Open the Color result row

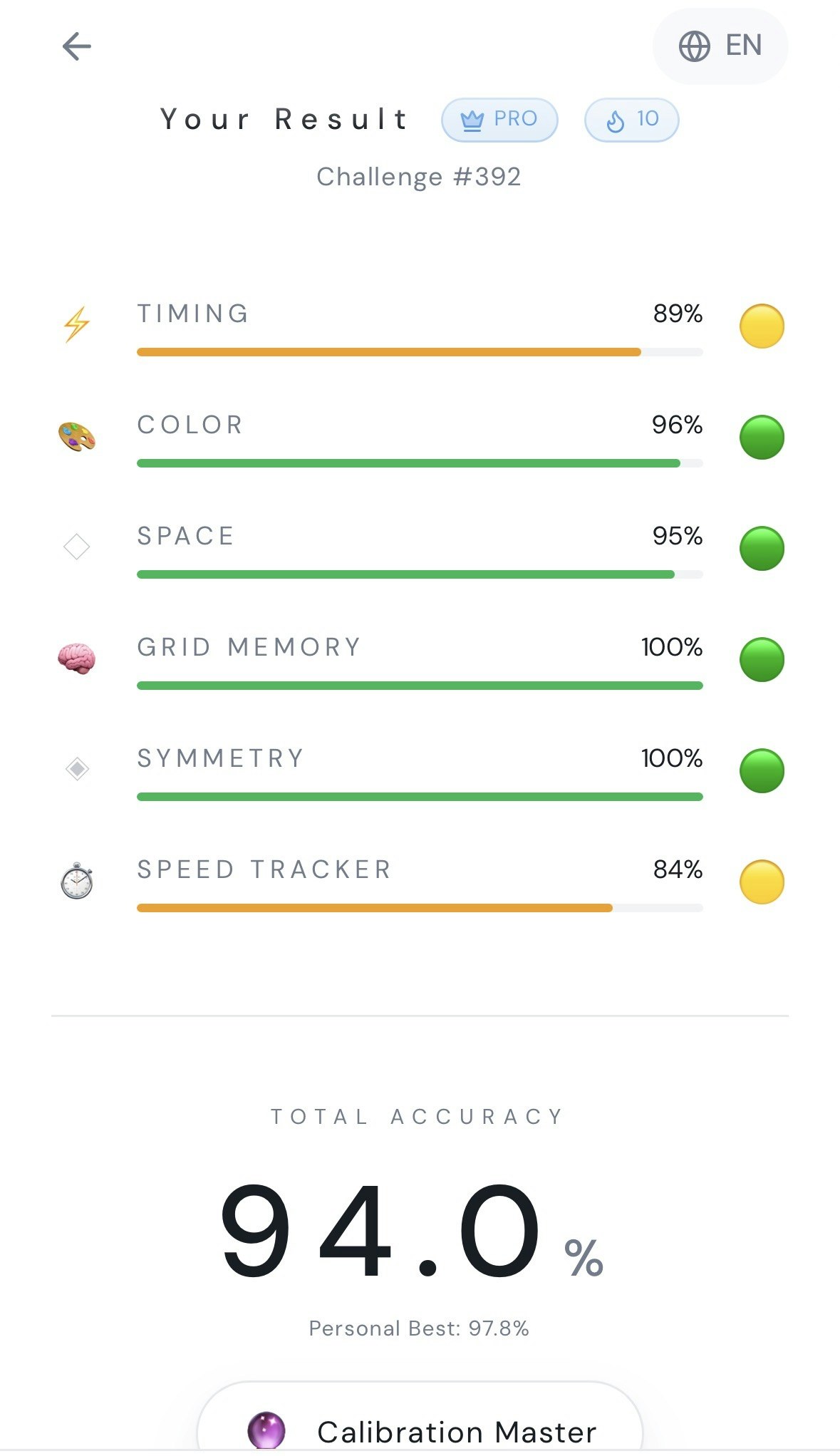pyautogui.click(x=420, y=438)
